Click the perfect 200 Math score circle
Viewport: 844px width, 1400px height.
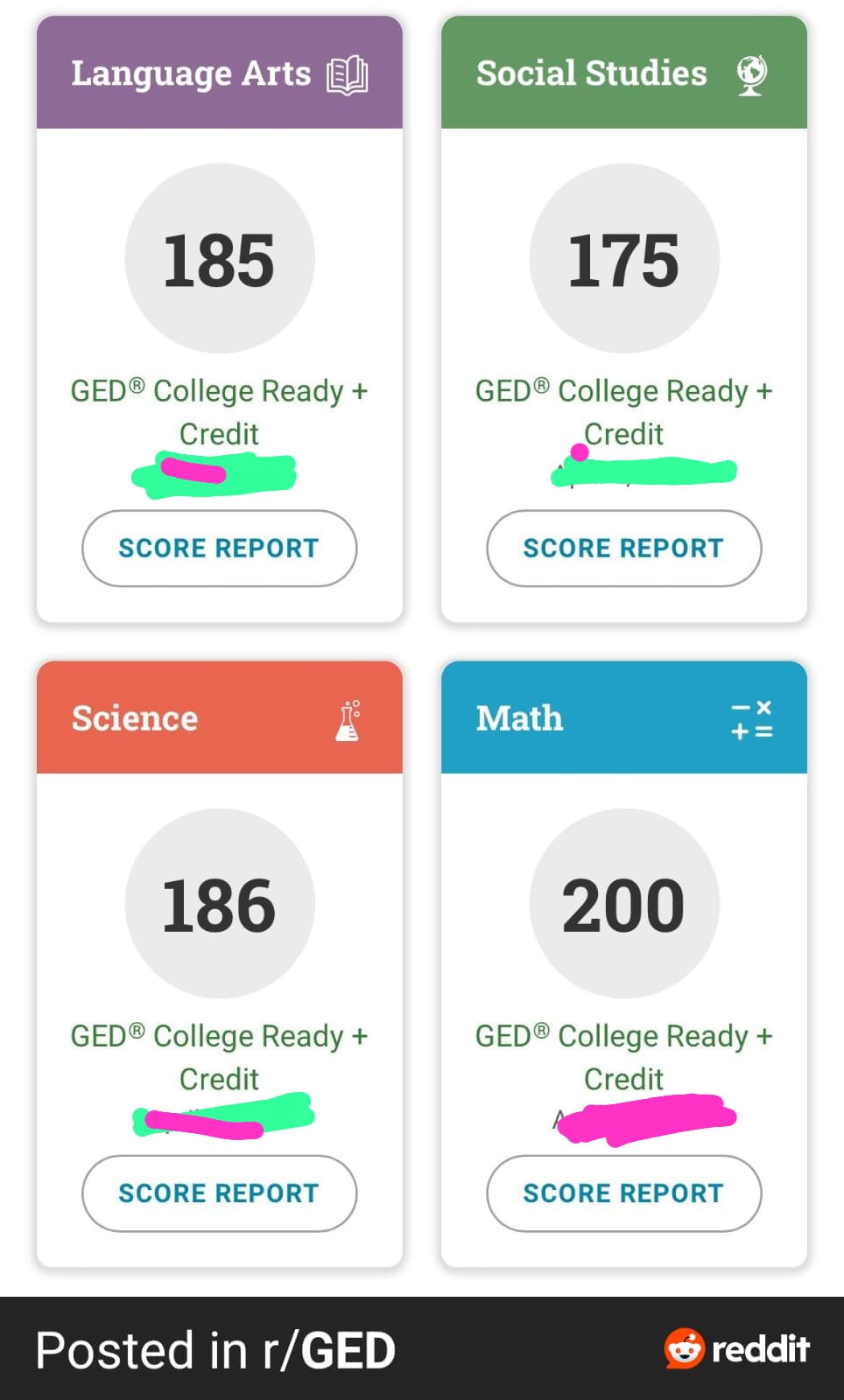[x=622, y=902]
